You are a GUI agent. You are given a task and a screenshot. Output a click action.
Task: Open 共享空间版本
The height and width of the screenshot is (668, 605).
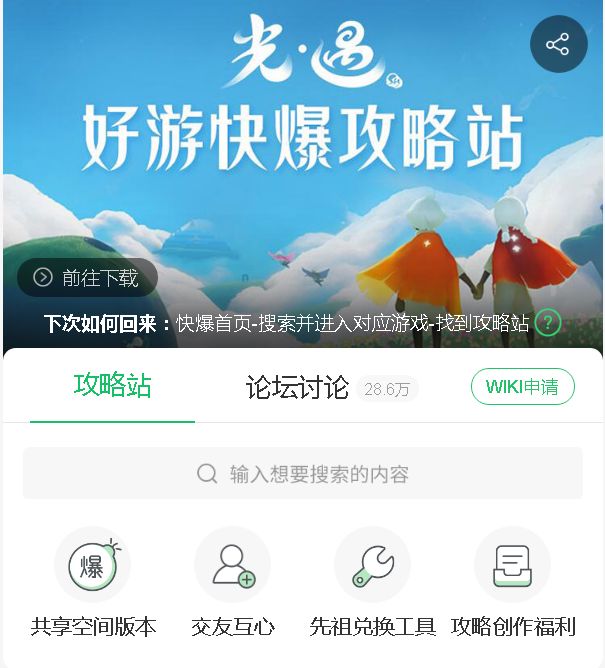point(93,583)
